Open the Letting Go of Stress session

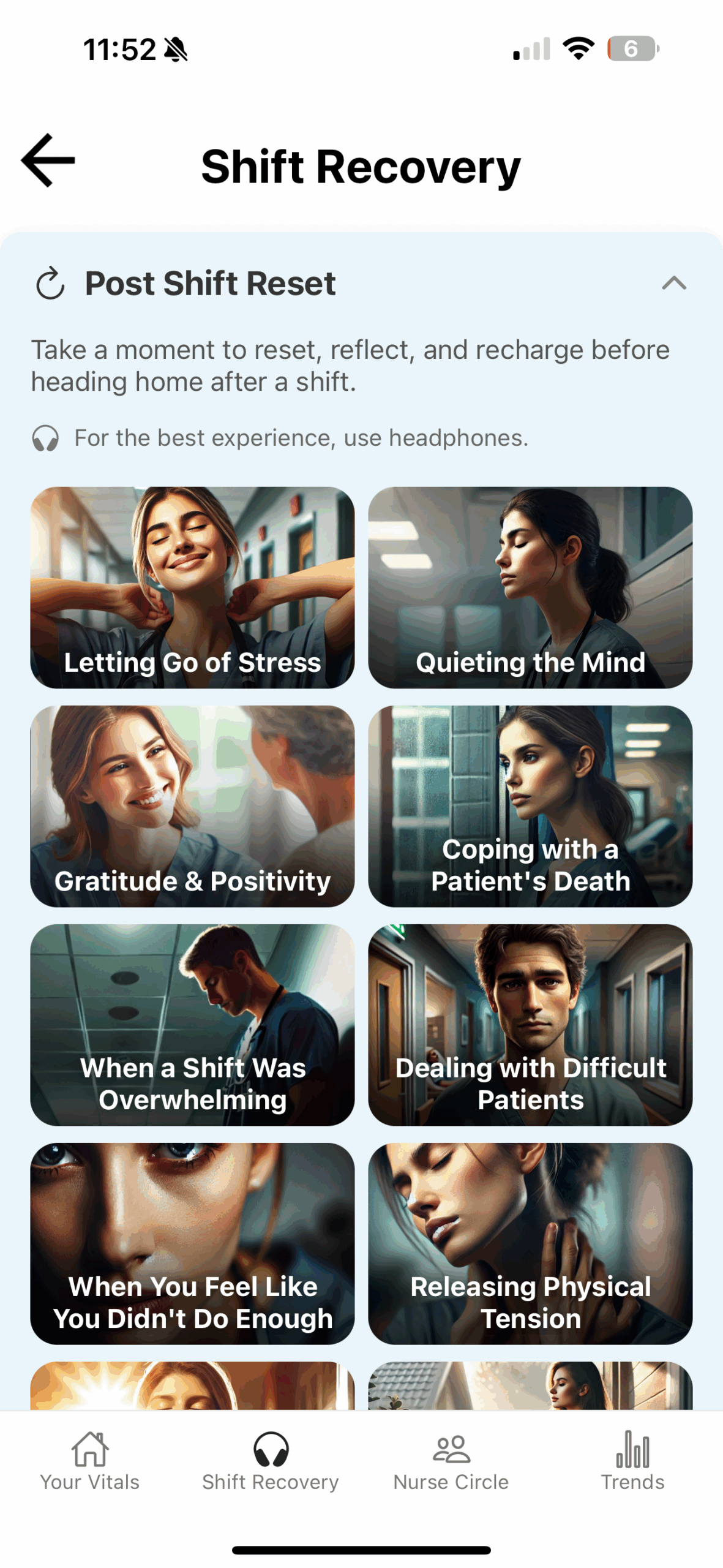pos(192,587)
